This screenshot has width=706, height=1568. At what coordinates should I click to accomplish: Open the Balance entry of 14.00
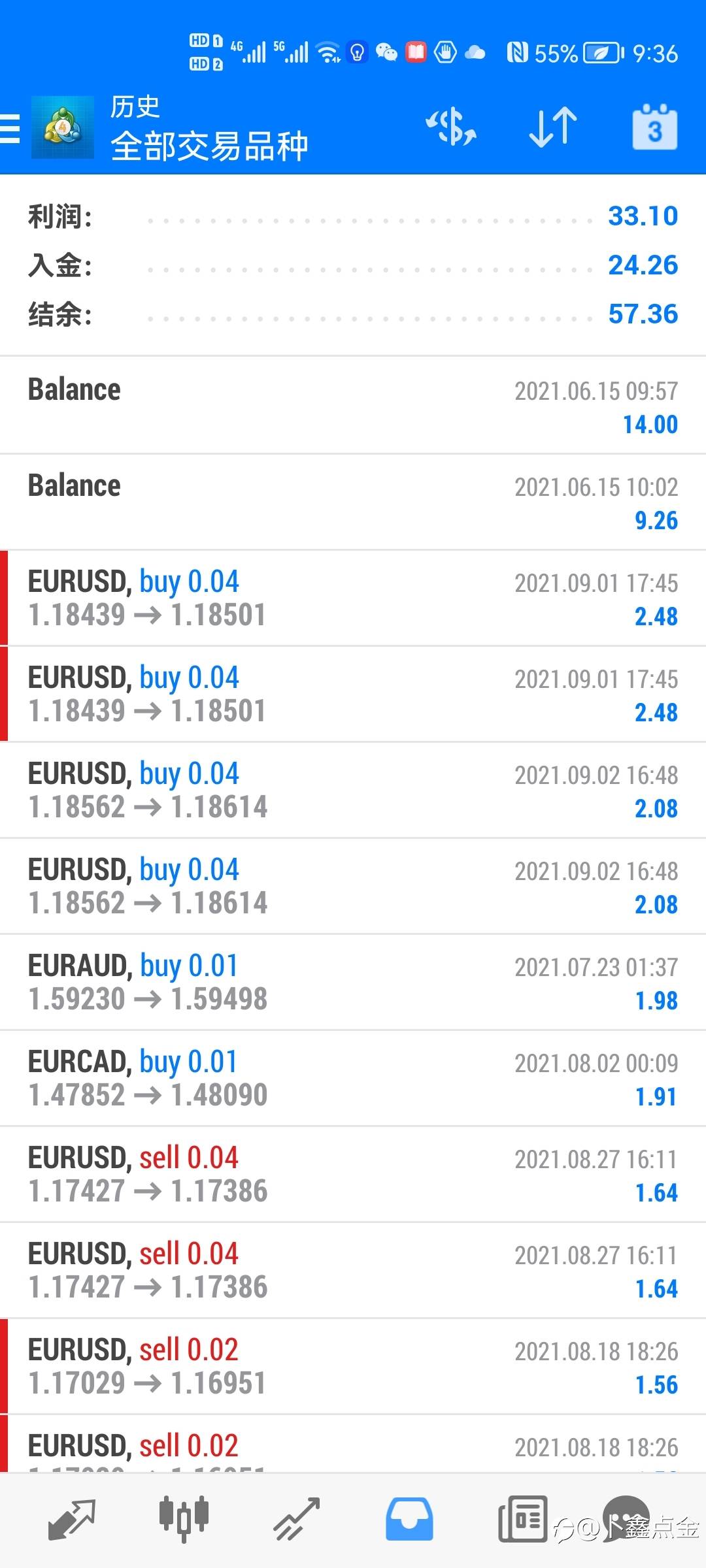coord(353,406)
